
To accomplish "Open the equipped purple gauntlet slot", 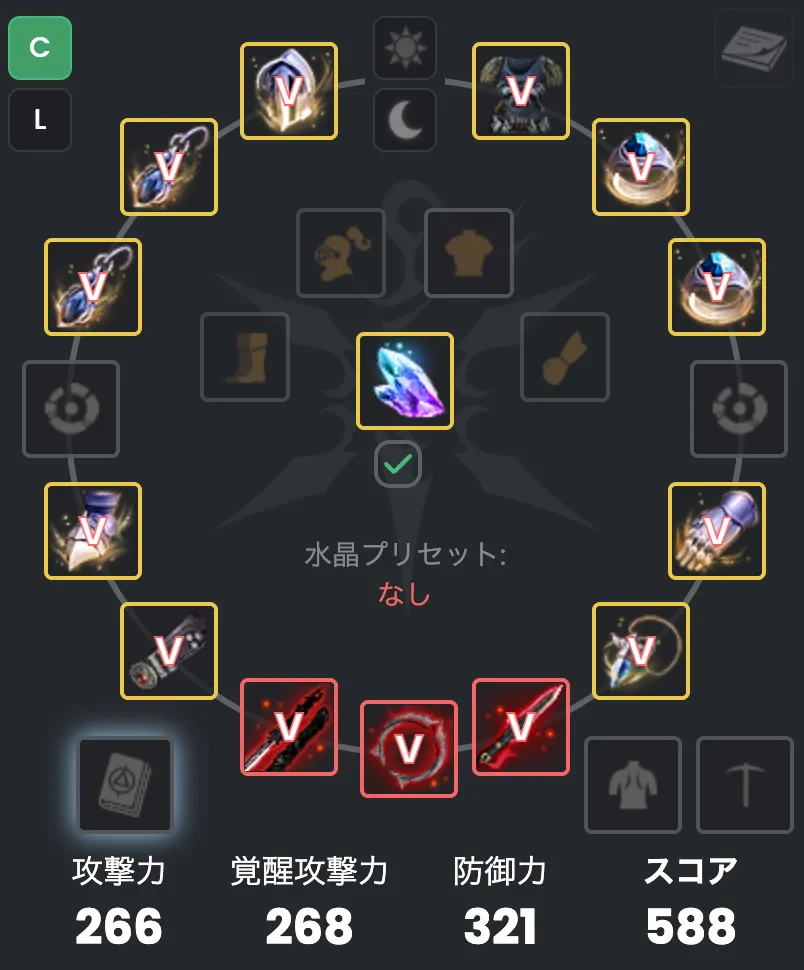I will pyautogui.click(x=716, y=531).
